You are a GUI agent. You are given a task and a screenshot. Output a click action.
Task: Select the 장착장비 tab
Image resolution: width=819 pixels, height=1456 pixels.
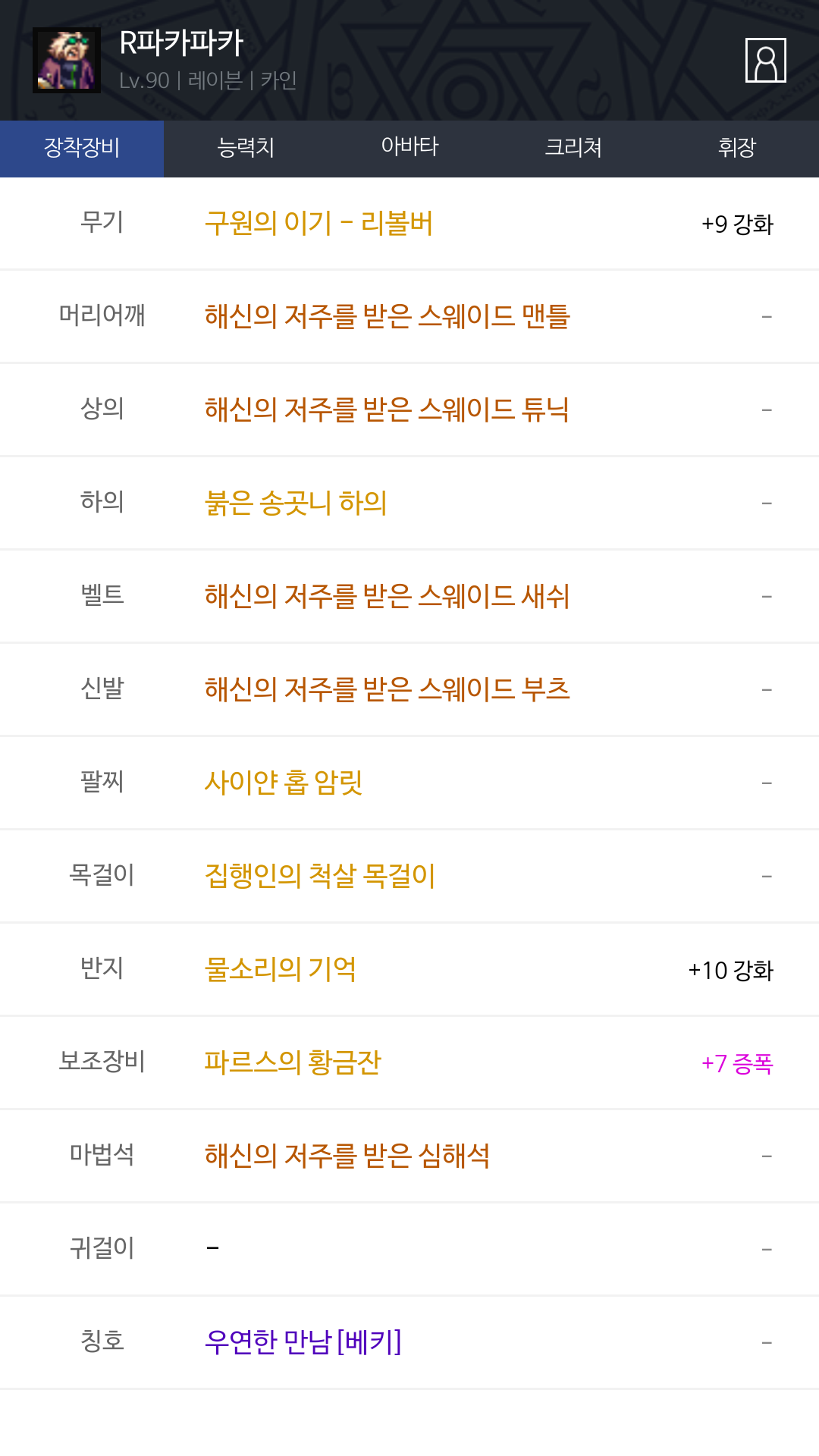point(82,148)
